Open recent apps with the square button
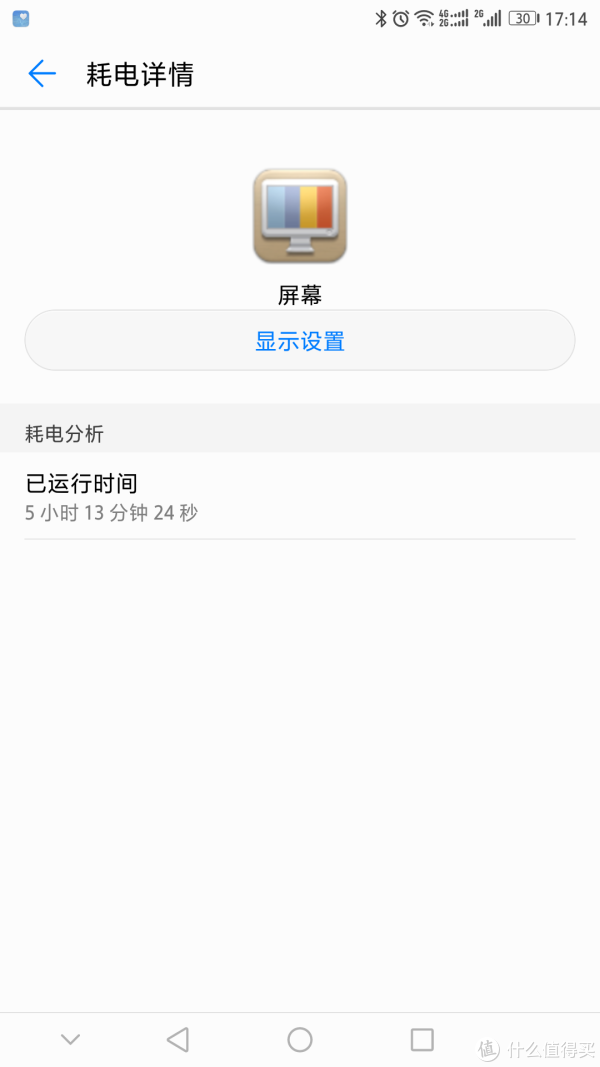Screen dimensions: 600x1067 [x=422, y=1039]
